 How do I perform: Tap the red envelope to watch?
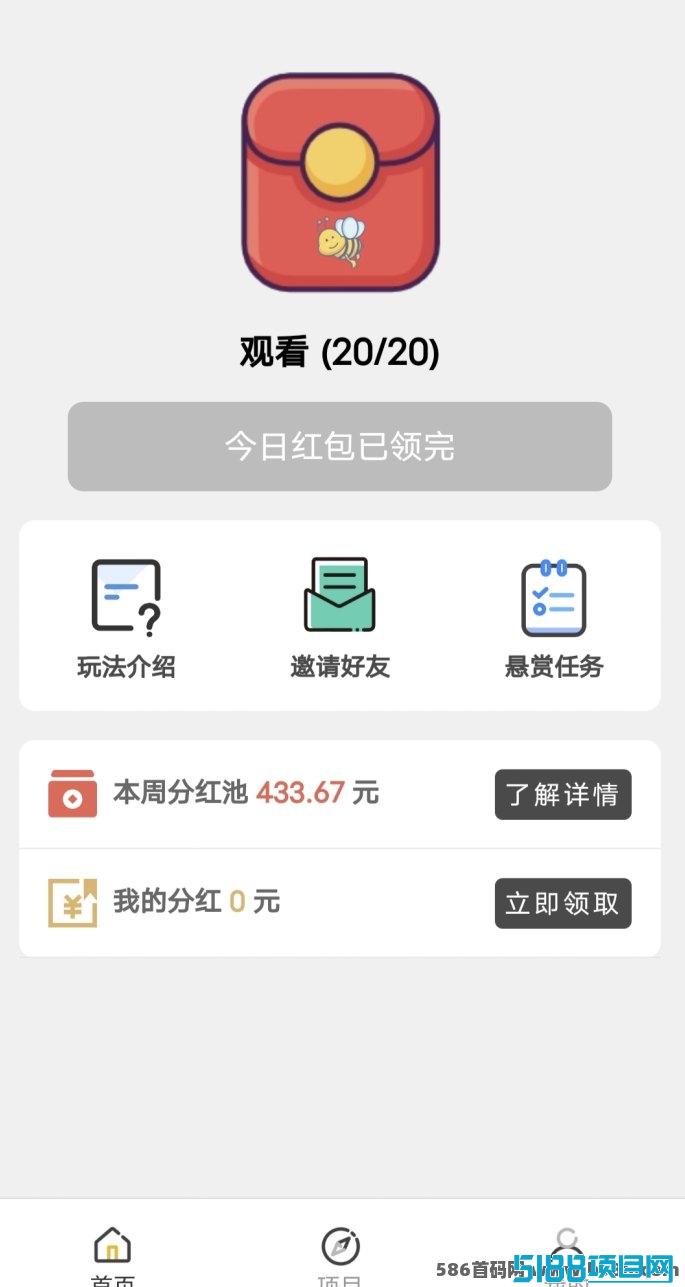pos(340,183)
